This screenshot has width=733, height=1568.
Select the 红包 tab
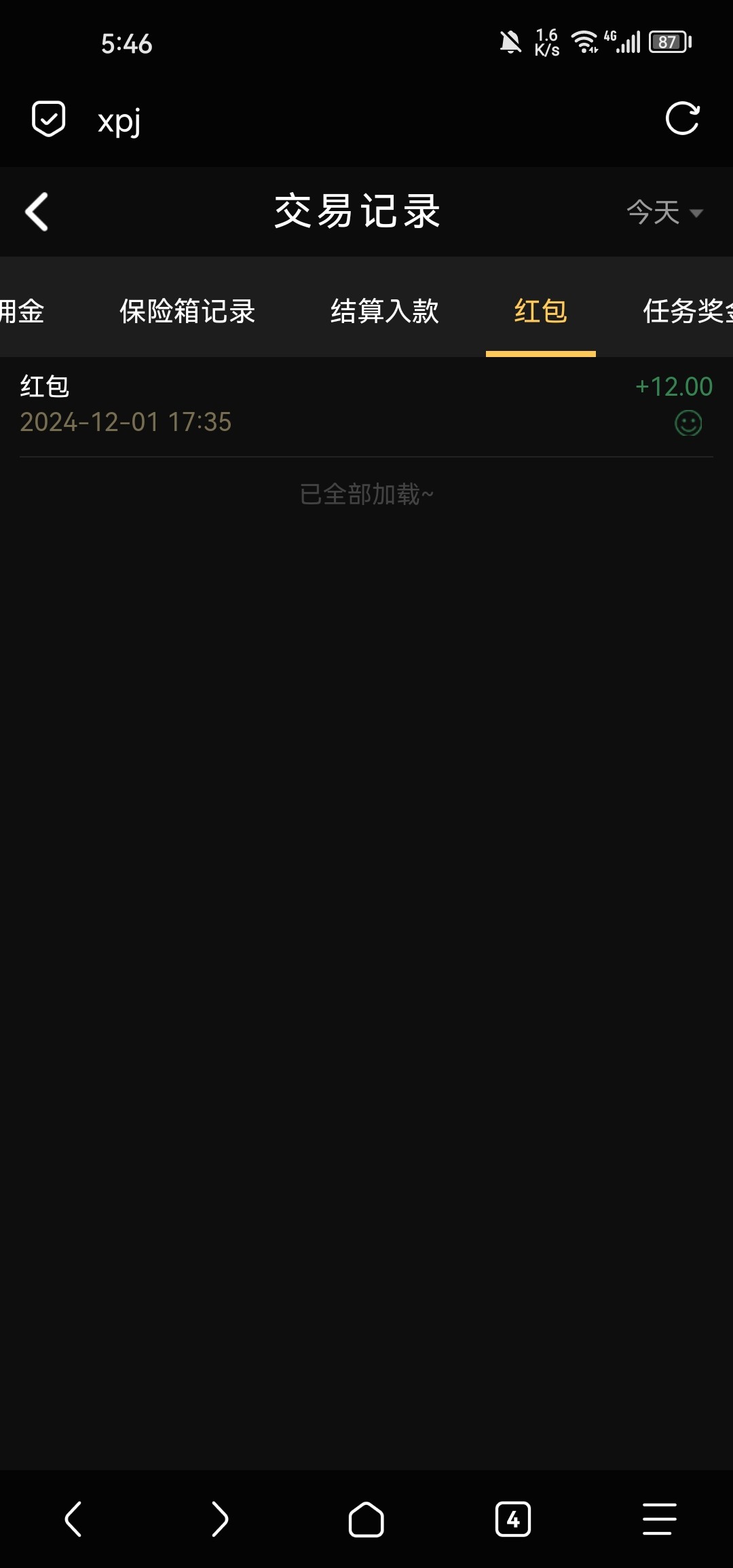[540, 312]
